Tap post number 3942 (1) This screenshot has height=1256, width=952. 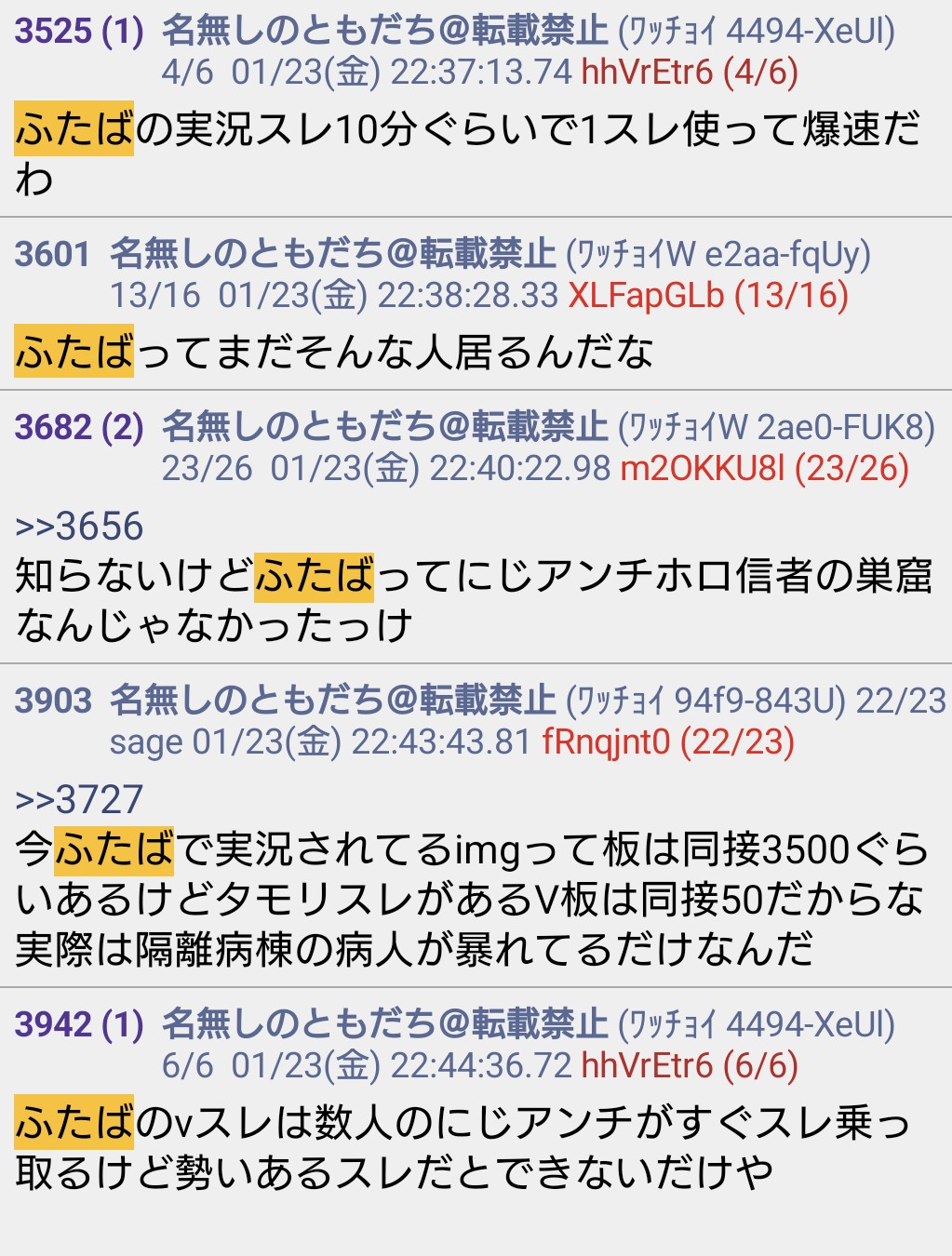79,1024
